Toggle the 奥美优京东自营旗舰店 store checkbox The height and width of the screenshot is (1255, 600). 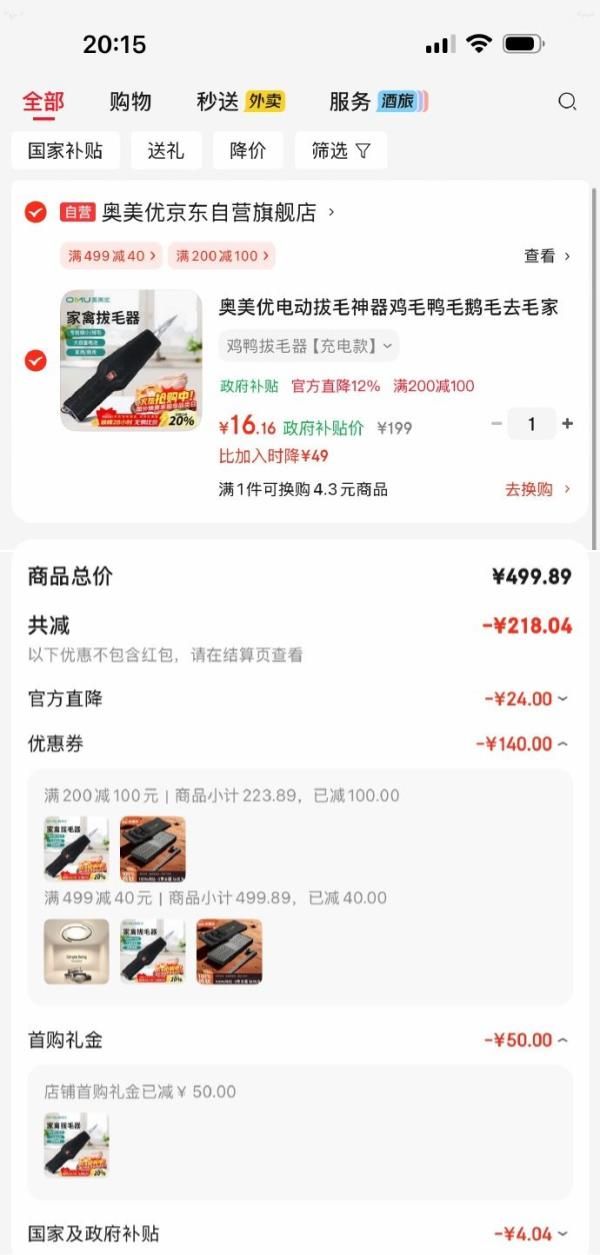click(x=35, y=212)
